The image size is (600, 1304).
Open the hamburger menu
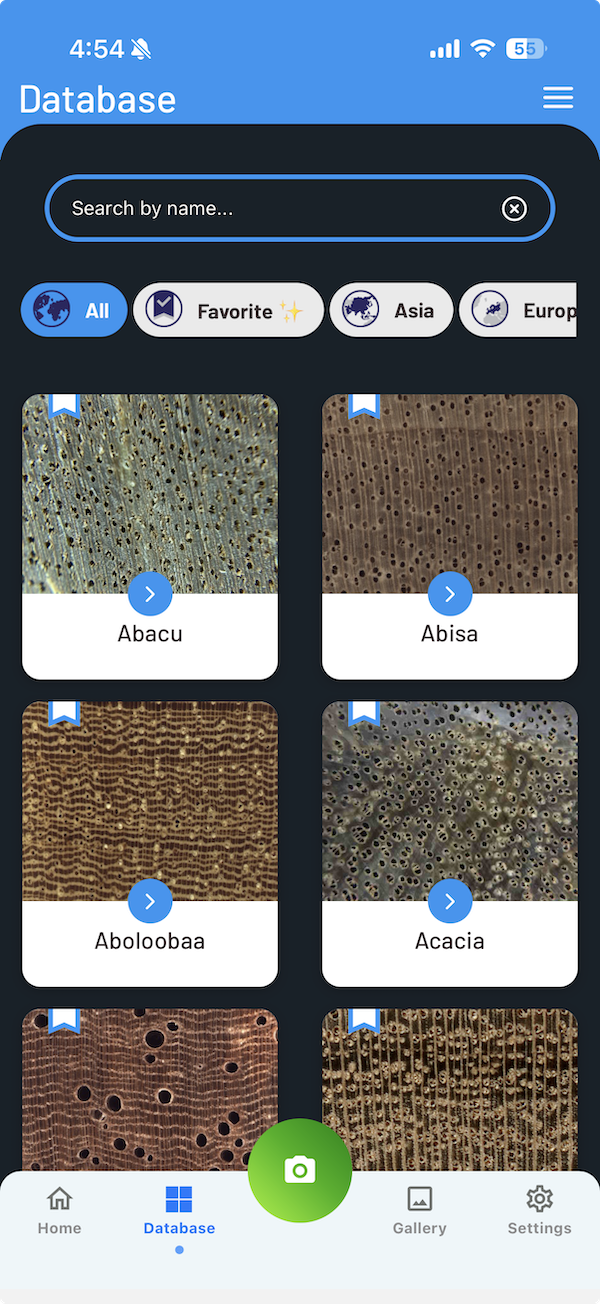(x=558, y=97)
